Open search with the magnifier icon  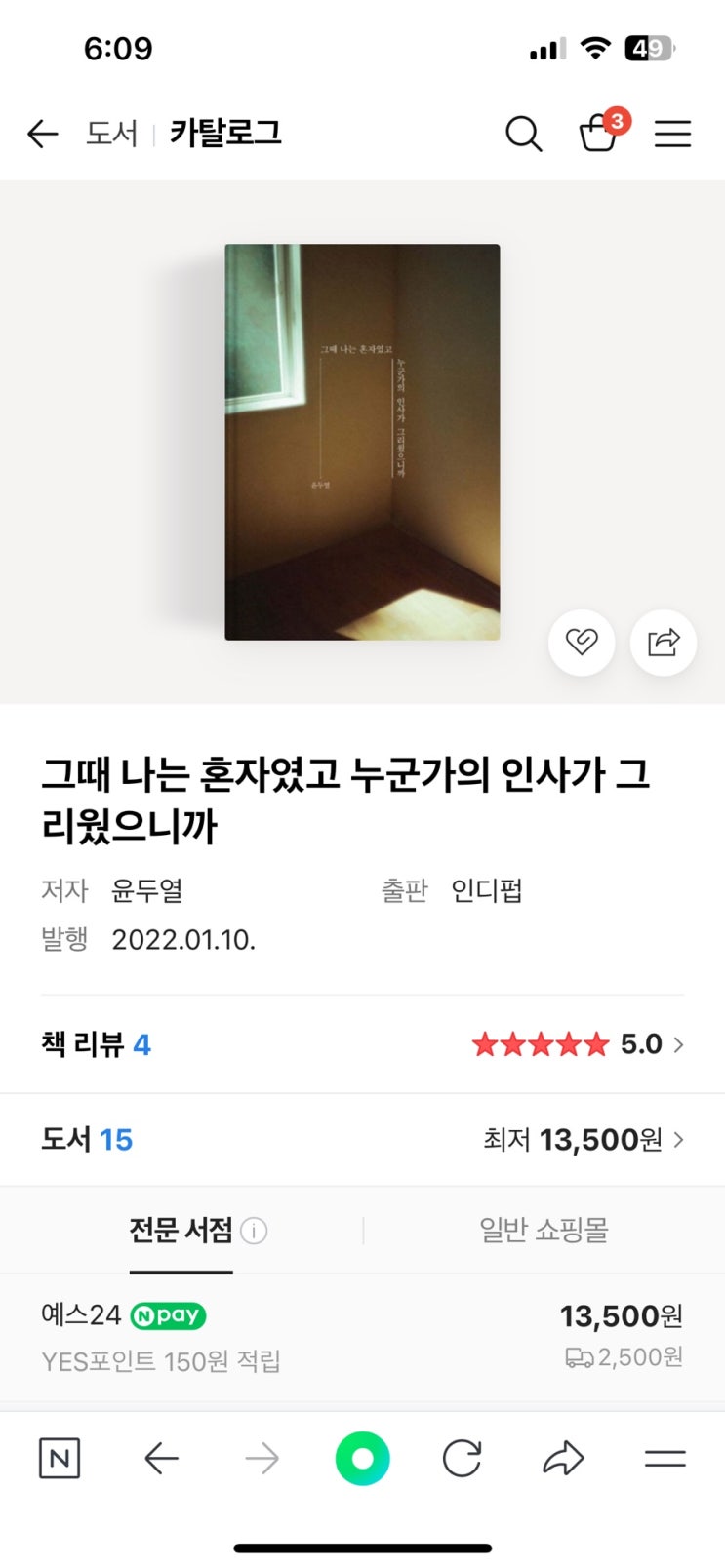pyautogui.click(x=523, y=134)
